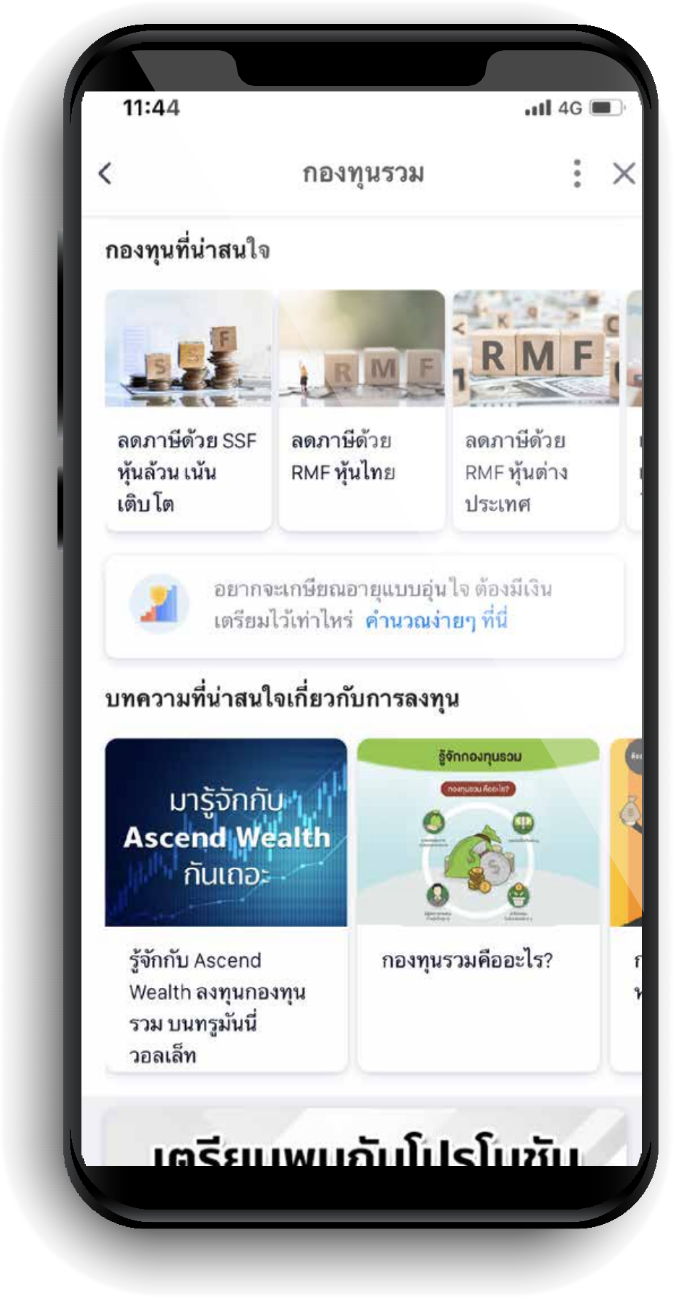Screen dimensions: 674x1298
Task: Go back from the กองทุนรวม page
Action: pyautogui.click(x=106, y=174)
